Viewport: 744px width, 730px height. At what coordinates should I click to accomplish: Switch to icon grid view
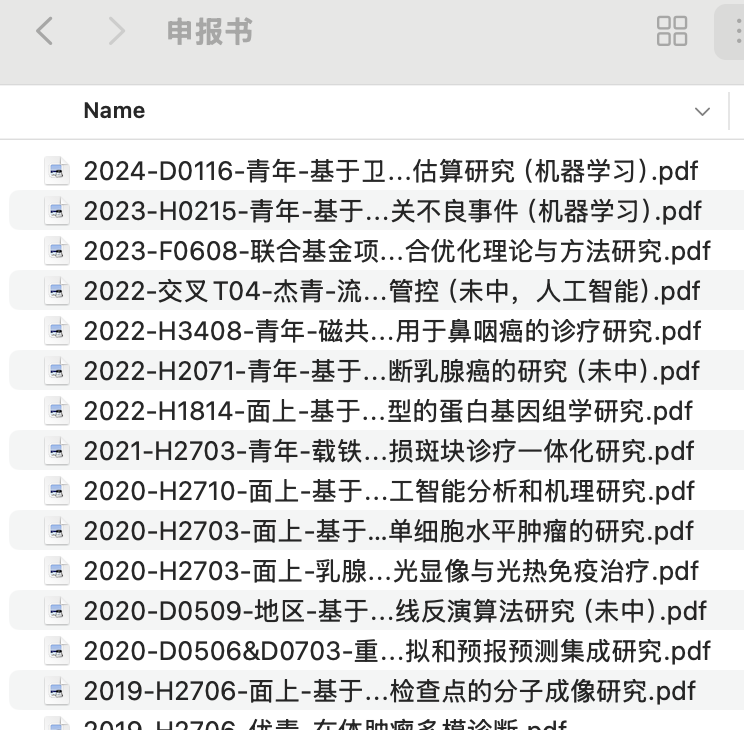coord(672,32)
